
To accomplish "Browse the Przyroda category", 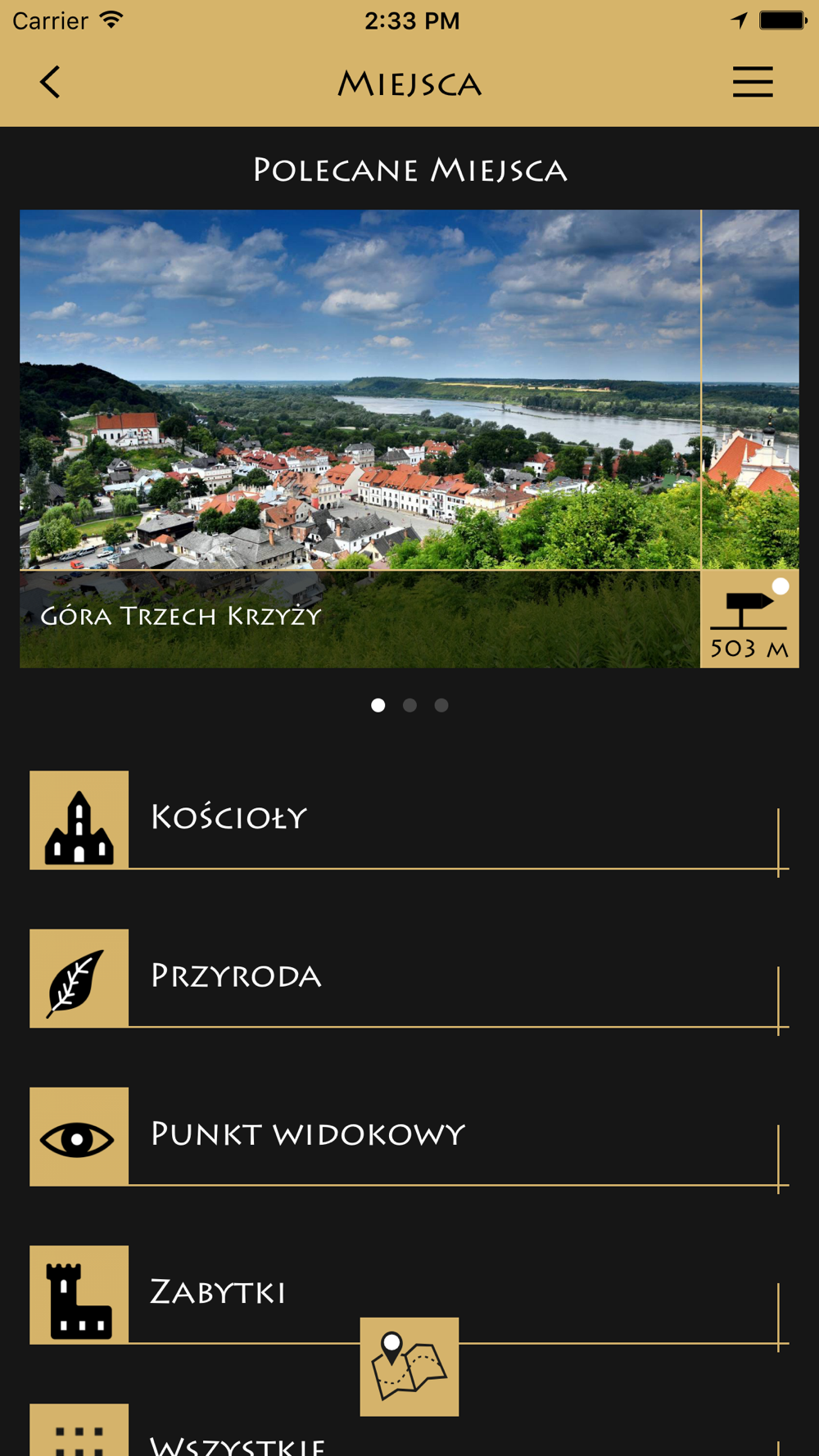I will (408, 977).
